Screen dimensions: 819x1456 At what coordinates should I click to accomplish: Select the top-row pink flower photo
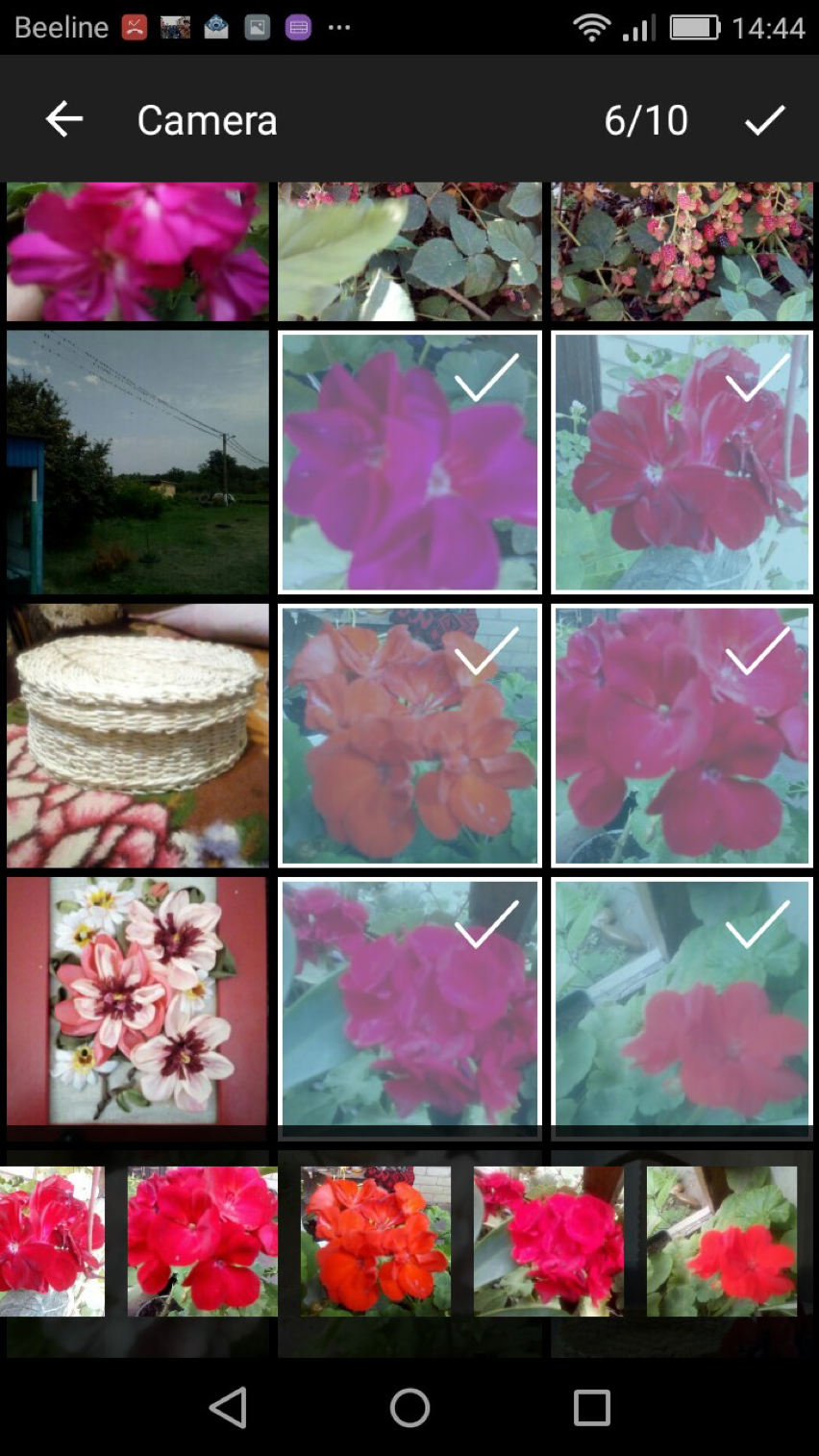138,252
